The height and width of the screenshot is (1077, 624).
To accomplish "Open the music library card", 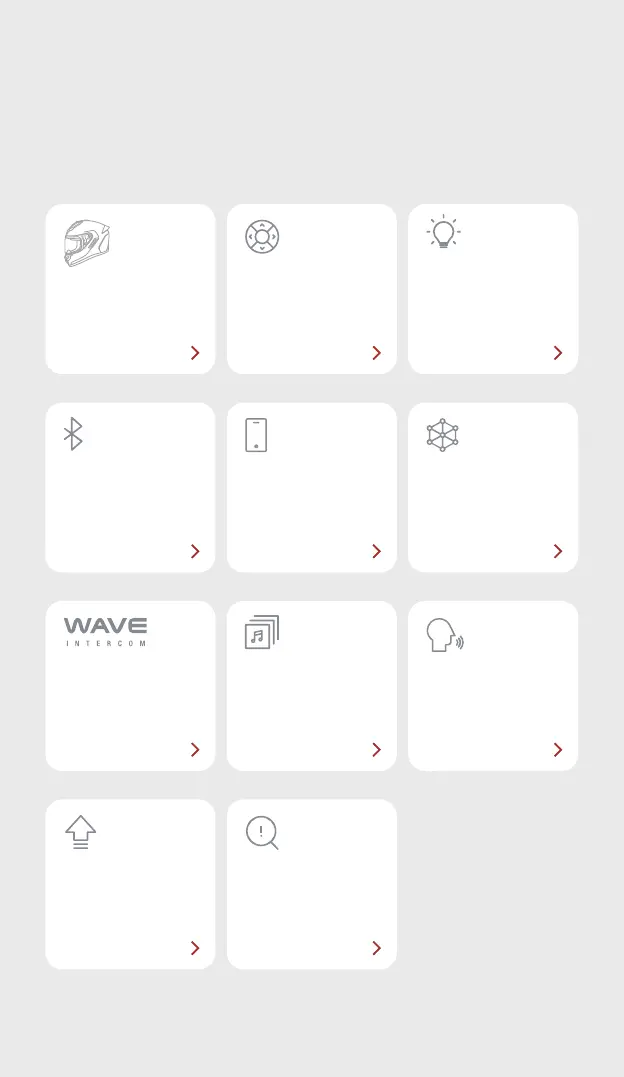I will (x=311, y=686).
